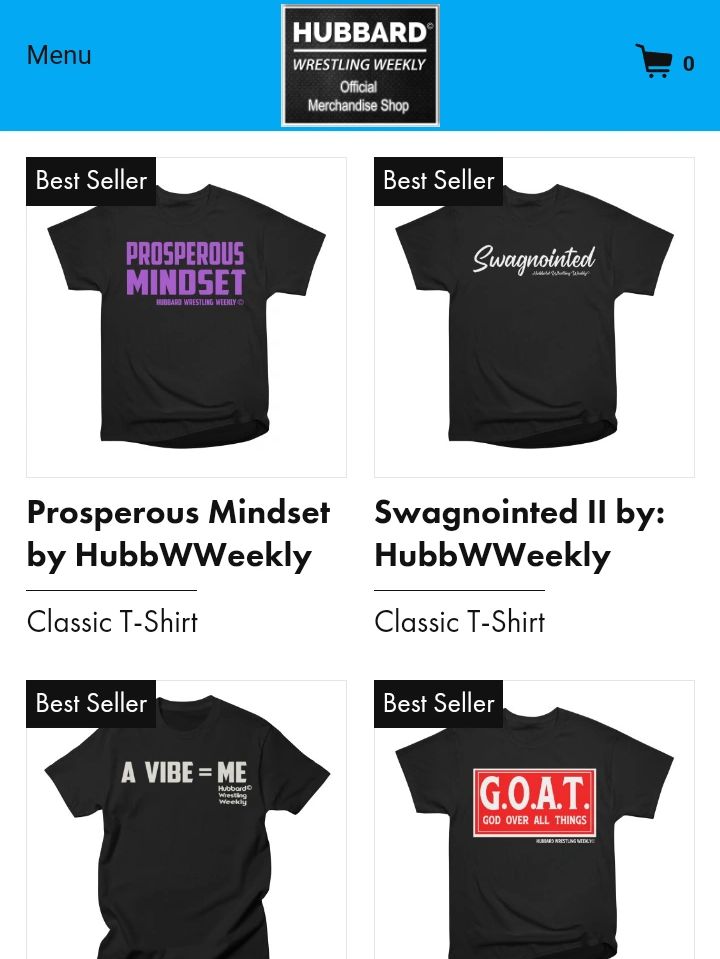Viewport: 720px width, 959px height.
Task: Open the Prosperous Mindset by HubbWWeekly title
Action: [x=178, y=533]
